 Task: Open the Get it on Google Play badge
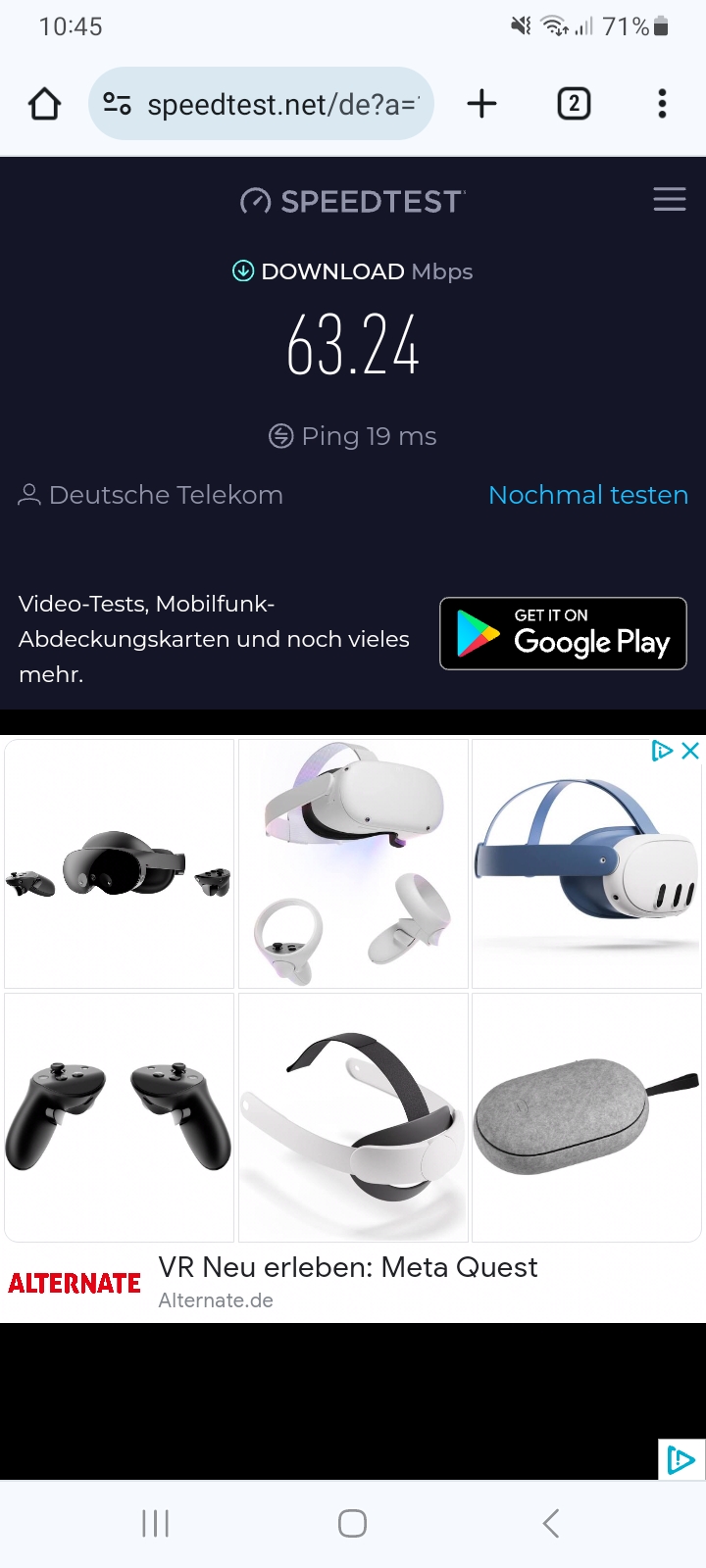(x=563, y=634)
